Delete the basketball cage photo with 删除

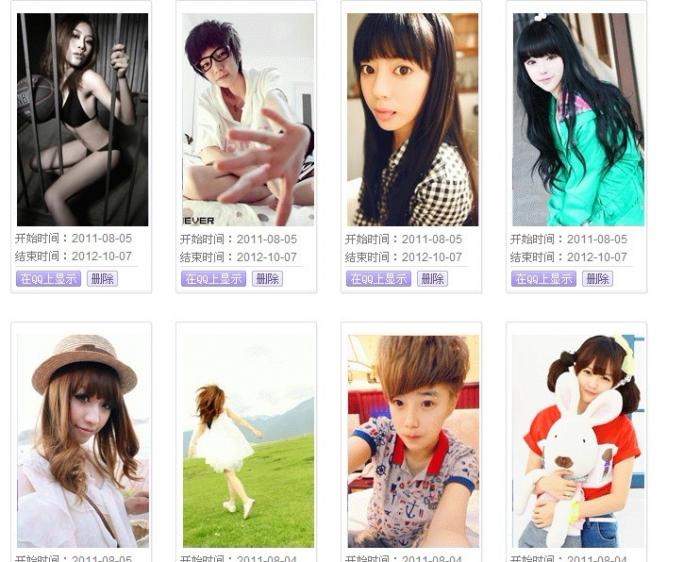(102, 279)
